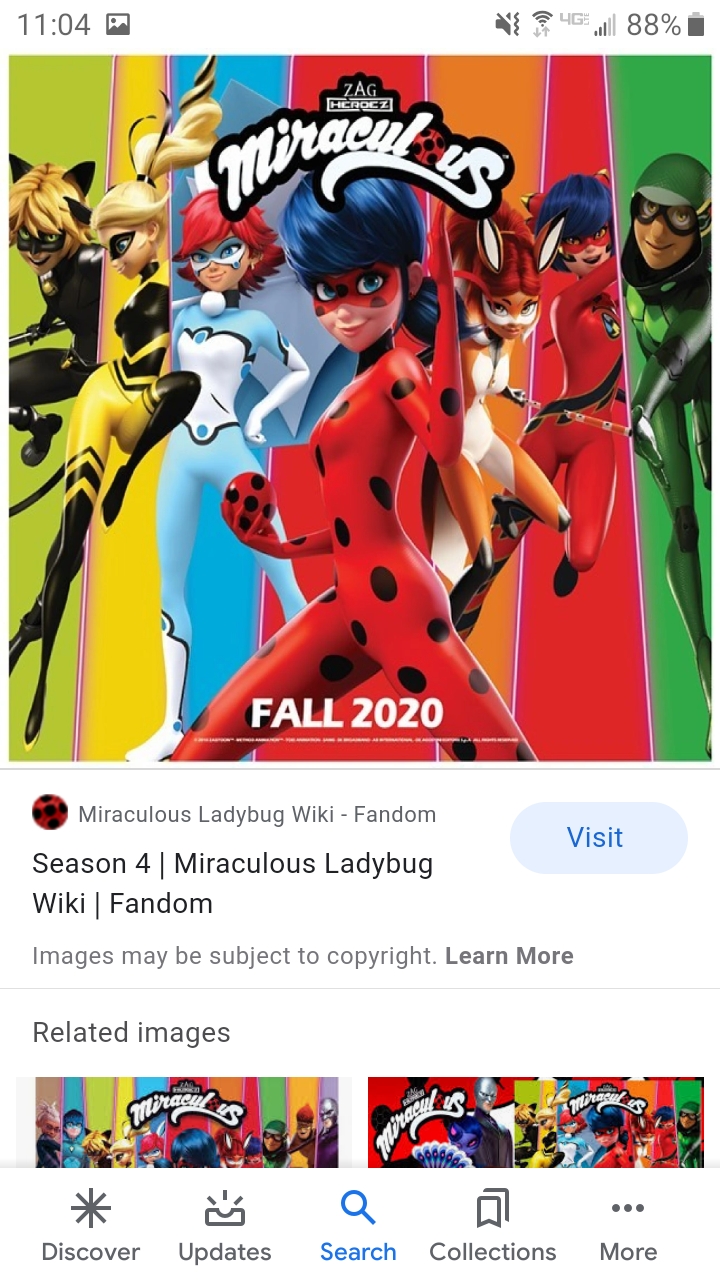The width and height of the screenshot is (720, 1280).
Task: Go to the Collections tab
Action: (x=493, y=1226)
